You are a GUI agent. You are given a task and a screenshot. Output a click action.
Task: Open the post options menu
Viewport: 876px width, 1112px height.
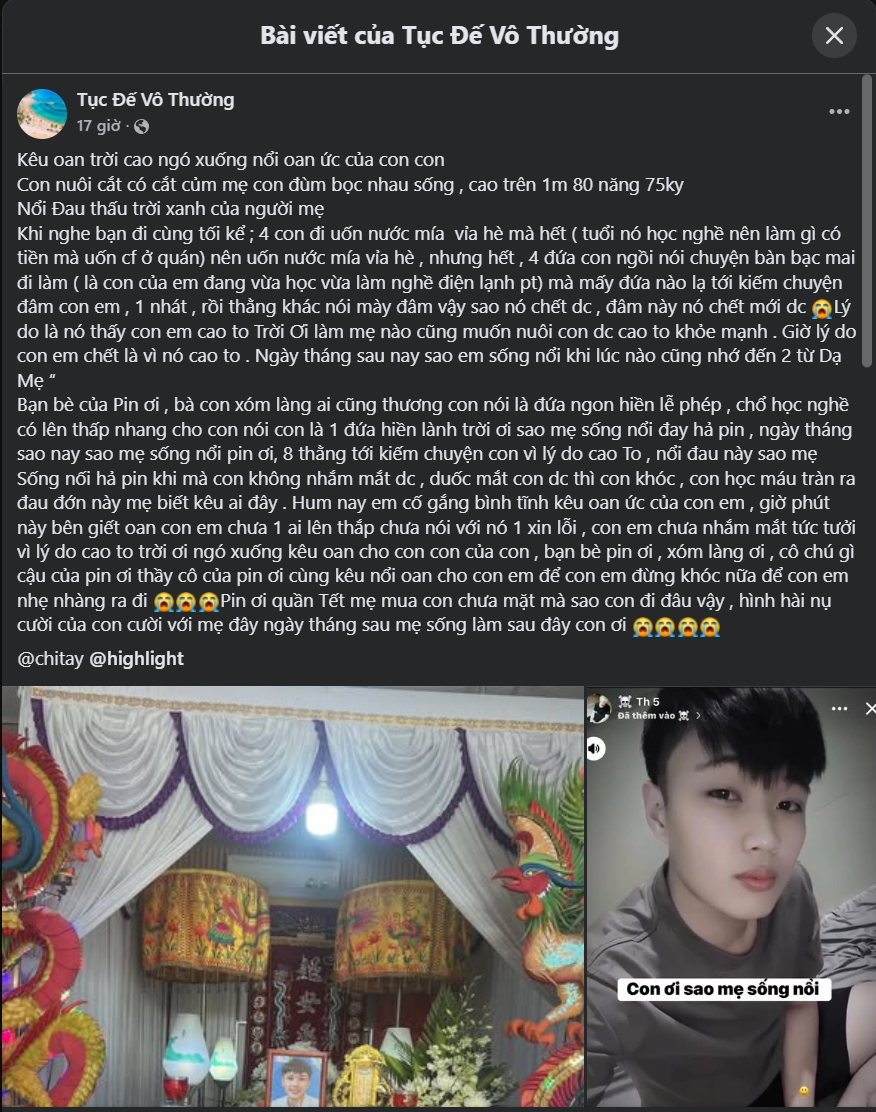[x=839, y=112]
